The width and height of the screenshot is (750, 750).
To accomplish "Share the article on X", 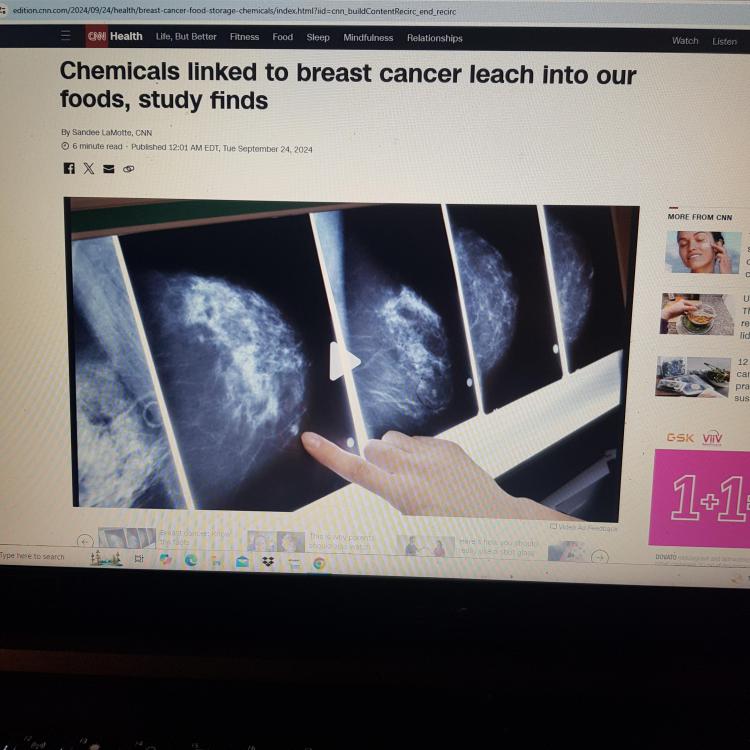I will (x=89, y=168).
